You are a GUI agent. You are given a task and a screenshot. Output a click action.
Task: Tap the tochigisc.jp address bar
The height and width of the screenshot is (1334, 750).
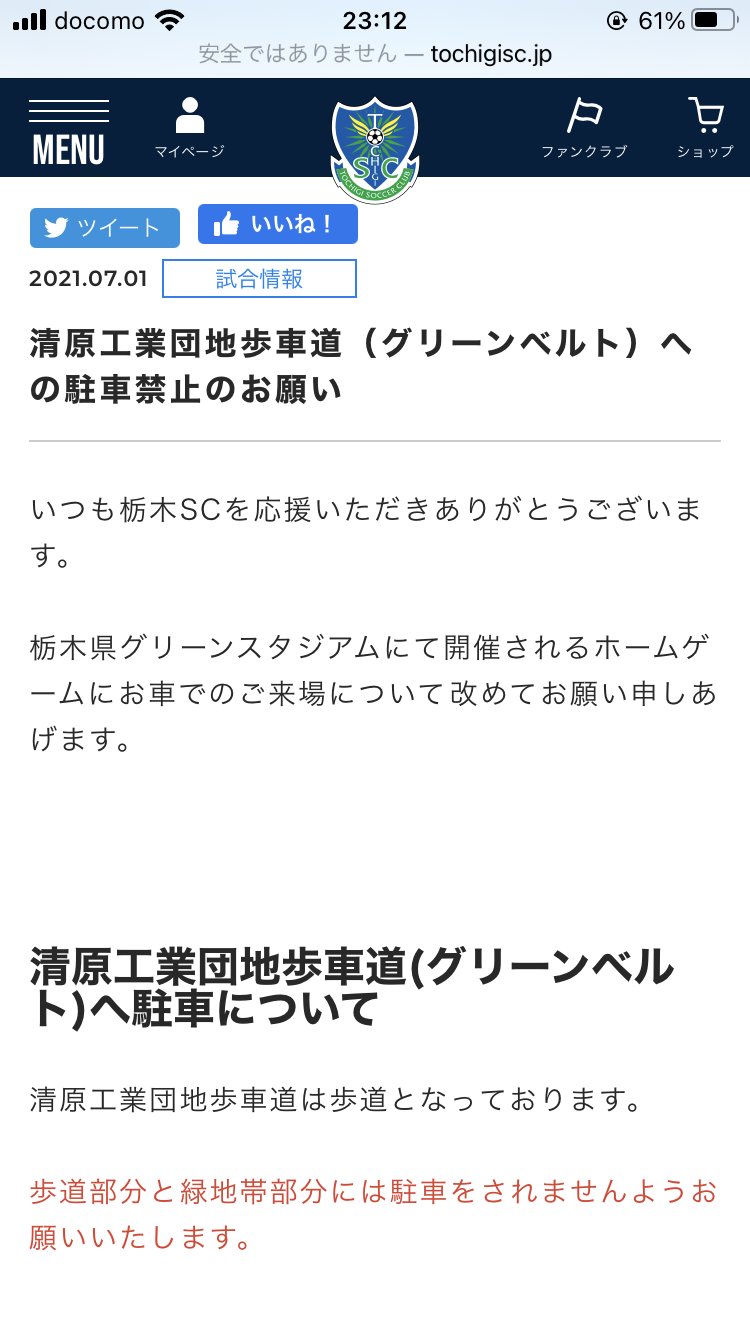pos(375,54)
